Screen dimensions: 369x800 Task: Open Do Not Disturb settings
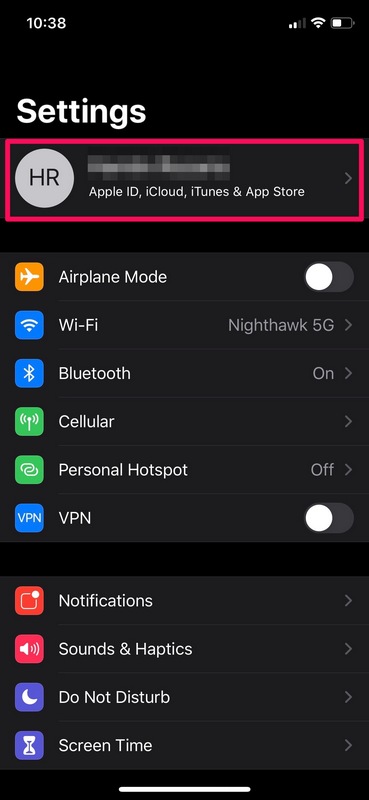point(184,697)
